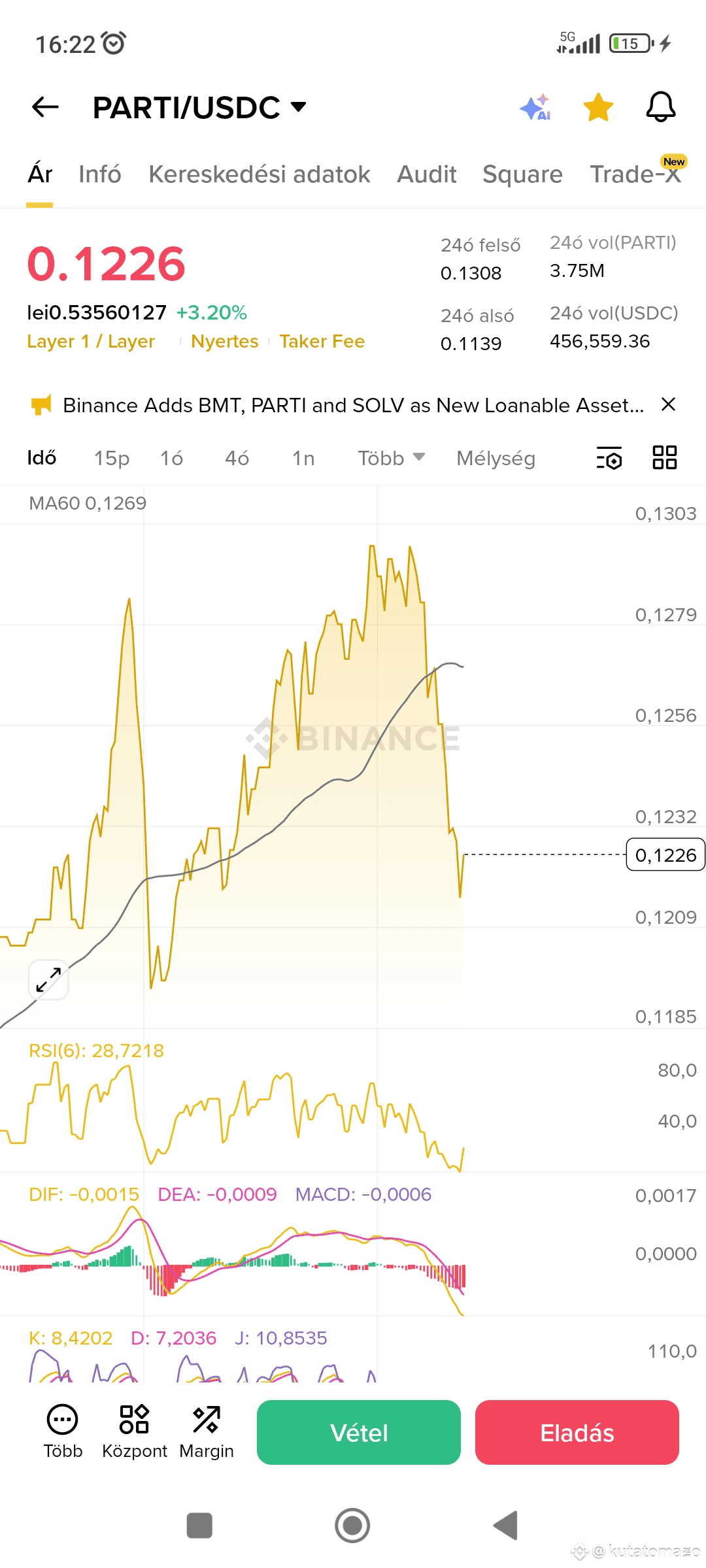706x1568 pixels.
Task: Dismiss the Binance announcement banner
Action: (x=668, y=404)
